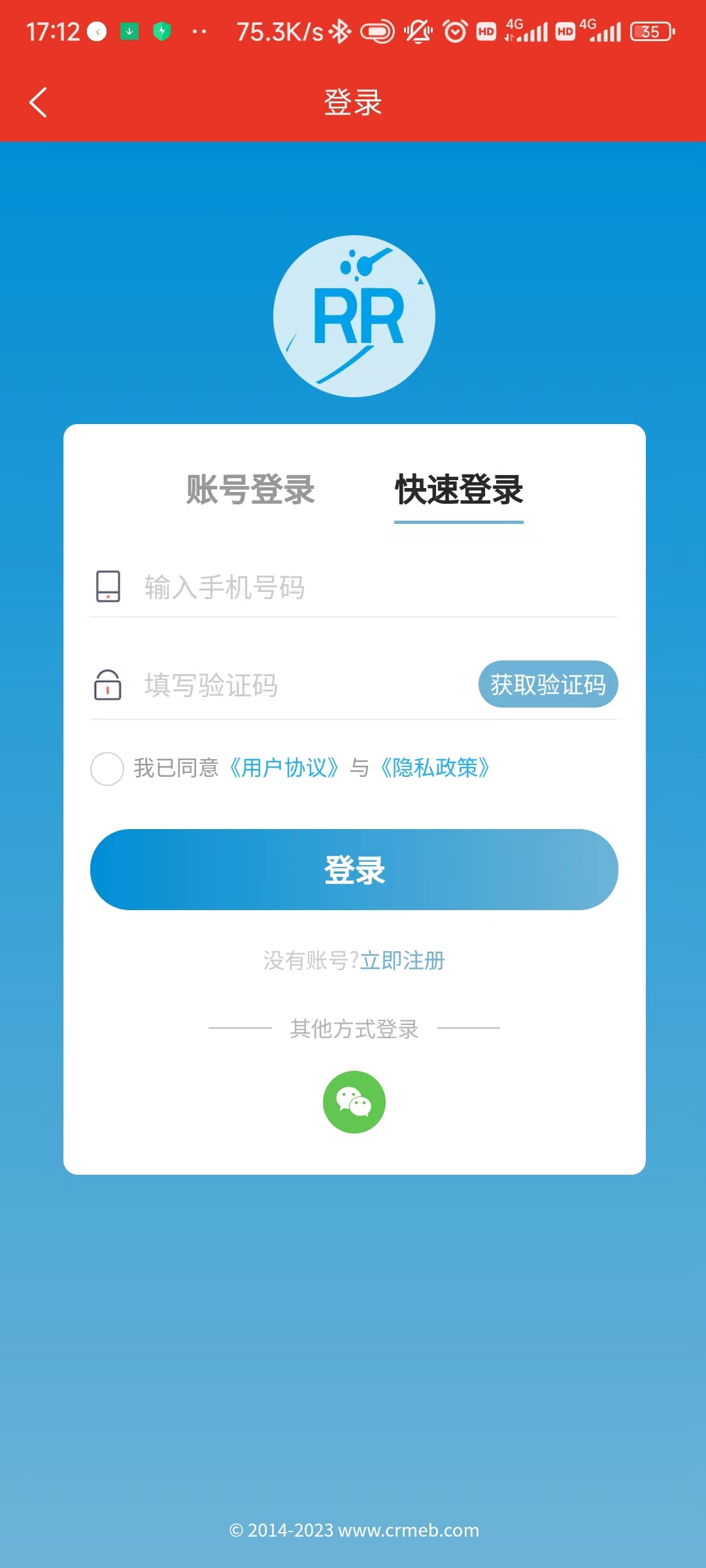Viewport: 706px width, 1568px height.
Task: Select the 快速登录 tab
Action: coord(458,490)
